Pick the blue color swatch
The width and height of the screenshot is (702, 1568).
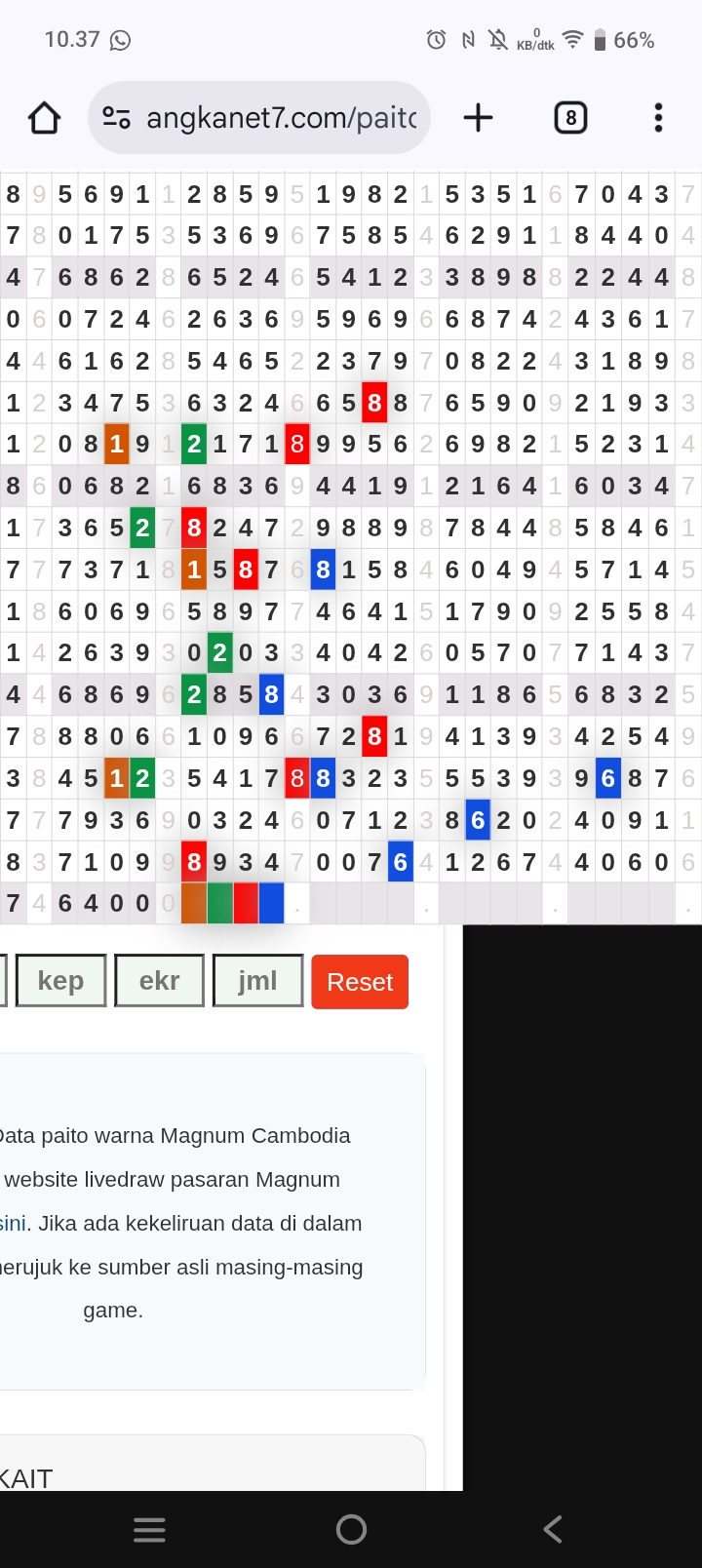click(x=272, y=903)
